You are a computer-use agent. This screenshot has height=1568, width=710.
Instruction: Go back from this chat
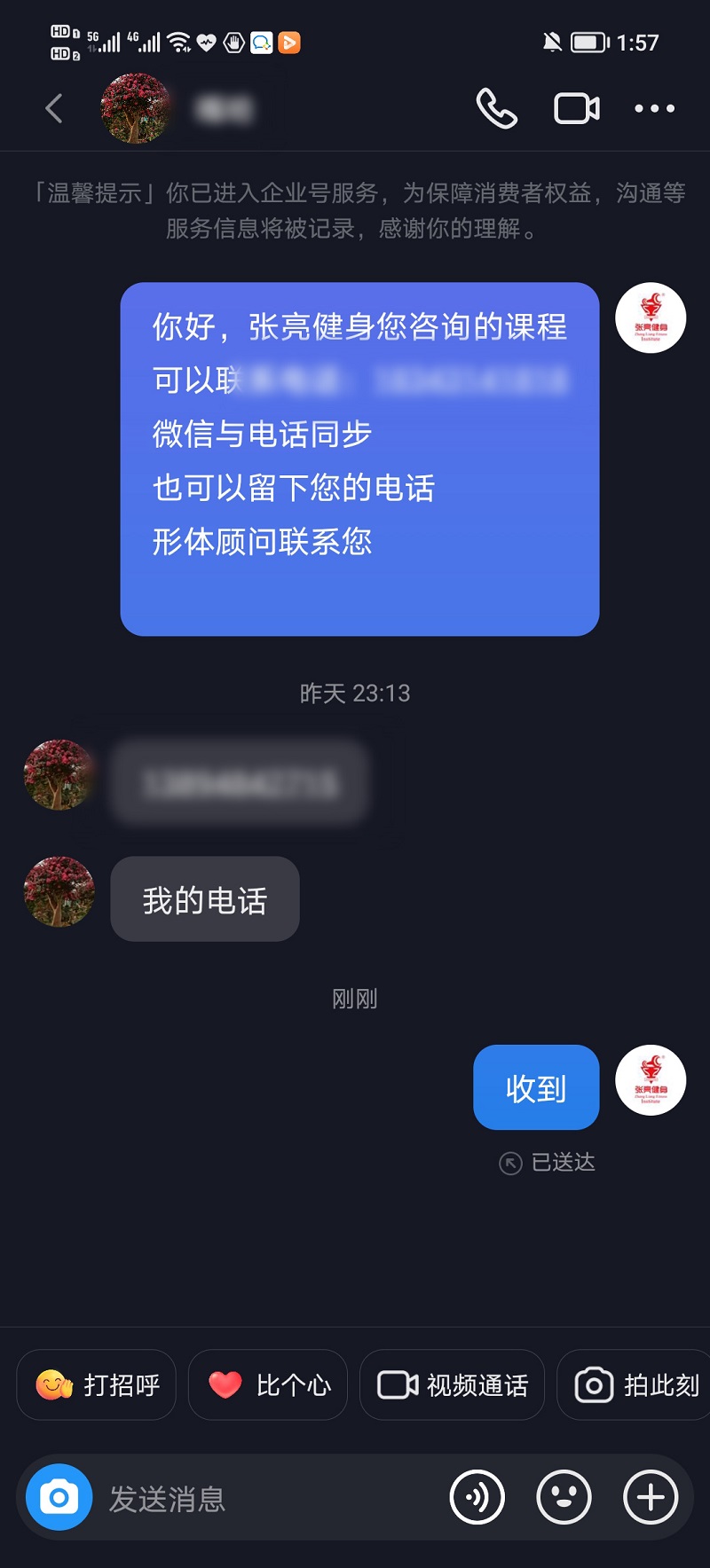click(x=54, y=108)
